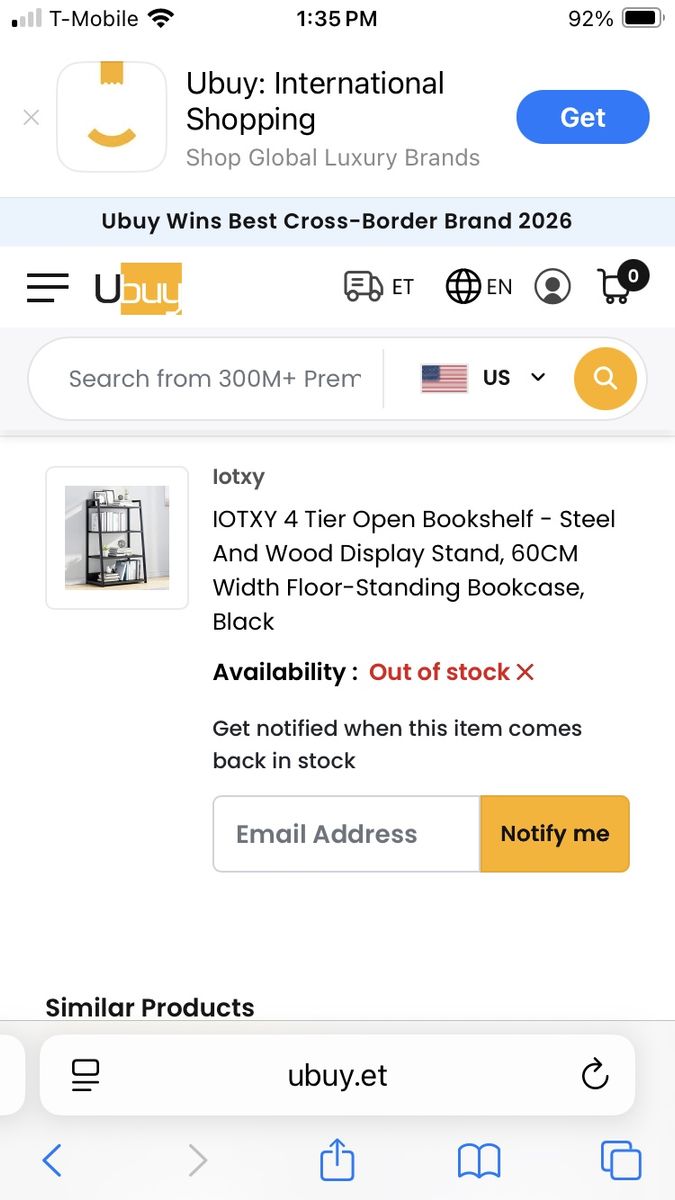This screenshot has height=1200, width=675.
Task: Go back to the previous page
Action: (x=52, y=1161)
